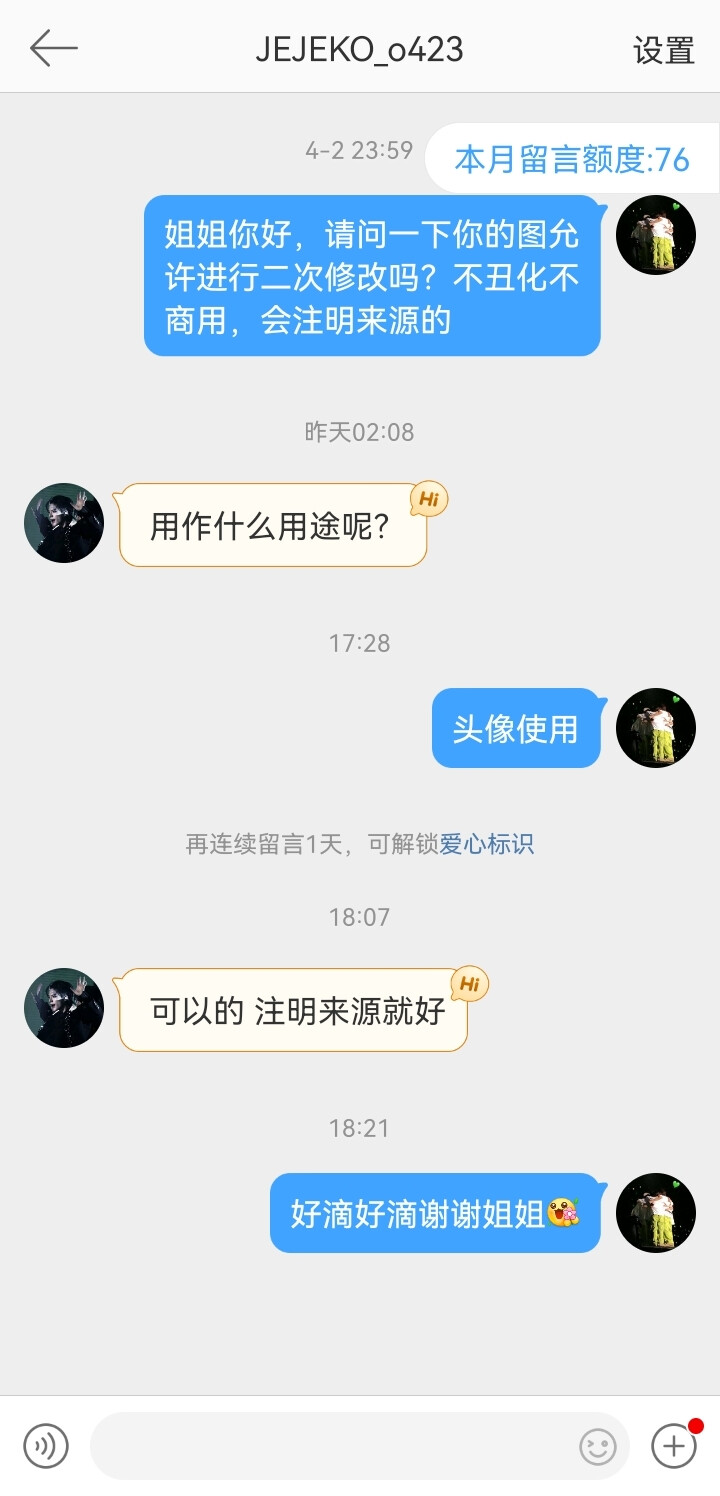Image resolution: width=720 pixels, height=1496 pixels.
Task: Tap the 本月留言额度:76 quota badge
Action: tap(574, 158)
